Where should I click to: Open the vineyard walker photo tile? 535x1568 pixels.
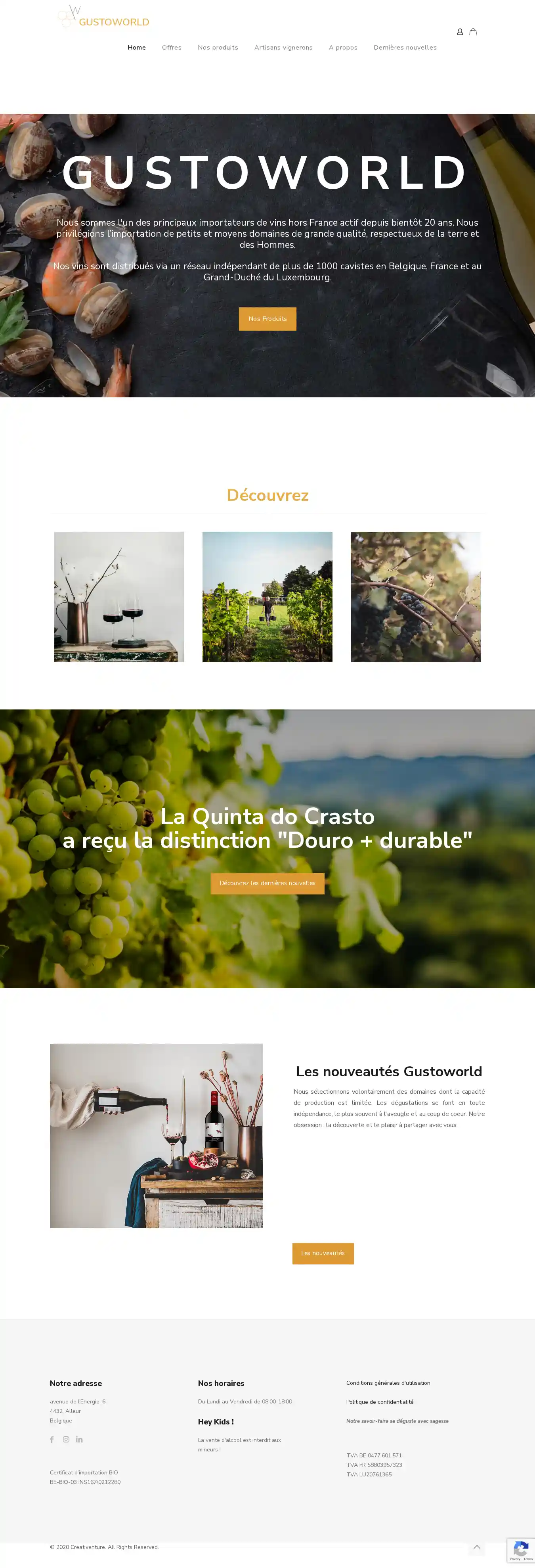[x=267, y=596]
